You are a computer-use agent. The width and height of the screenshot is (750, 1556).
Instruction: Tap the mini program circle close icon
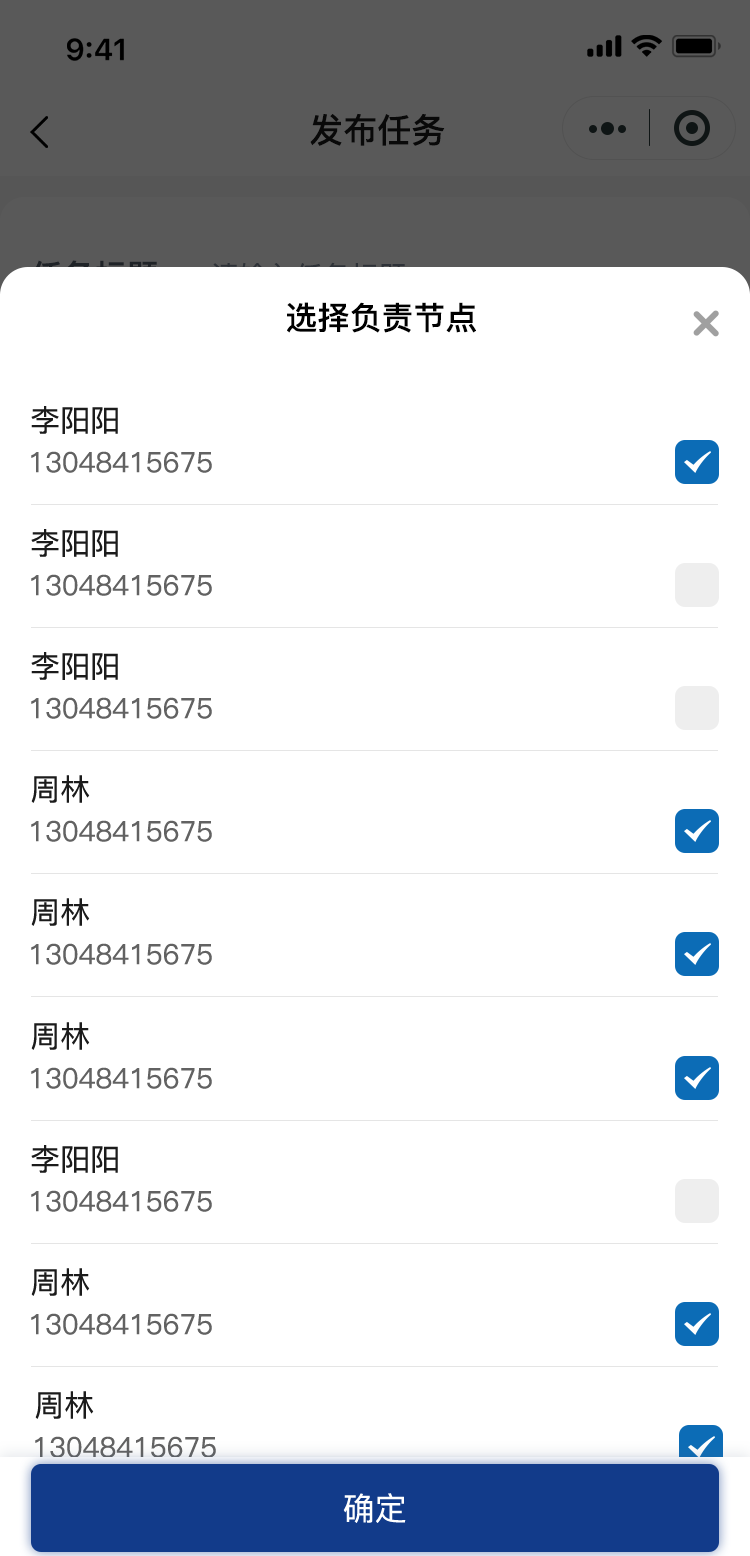(692, 129)
